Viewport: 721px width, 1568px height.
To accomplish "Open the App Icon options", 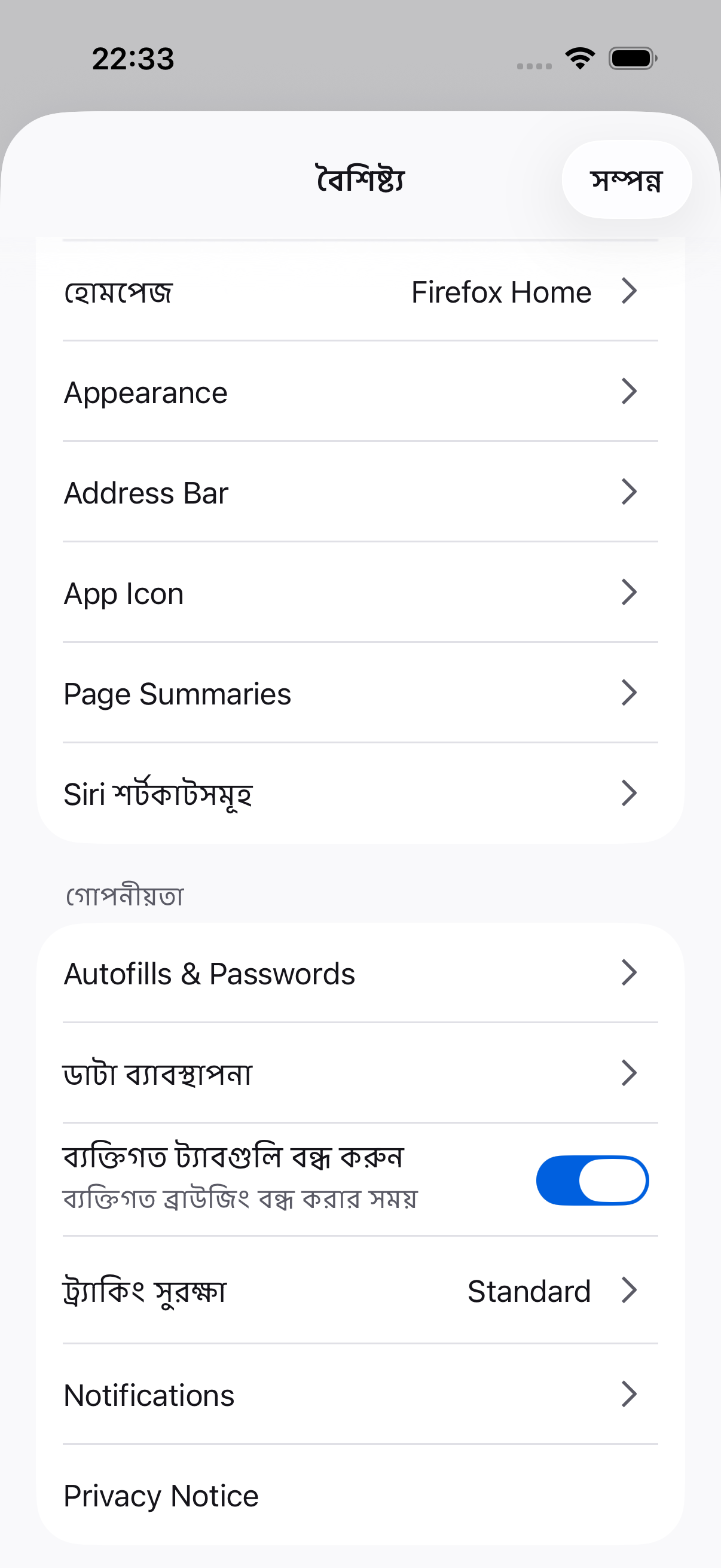I will 360,593.
